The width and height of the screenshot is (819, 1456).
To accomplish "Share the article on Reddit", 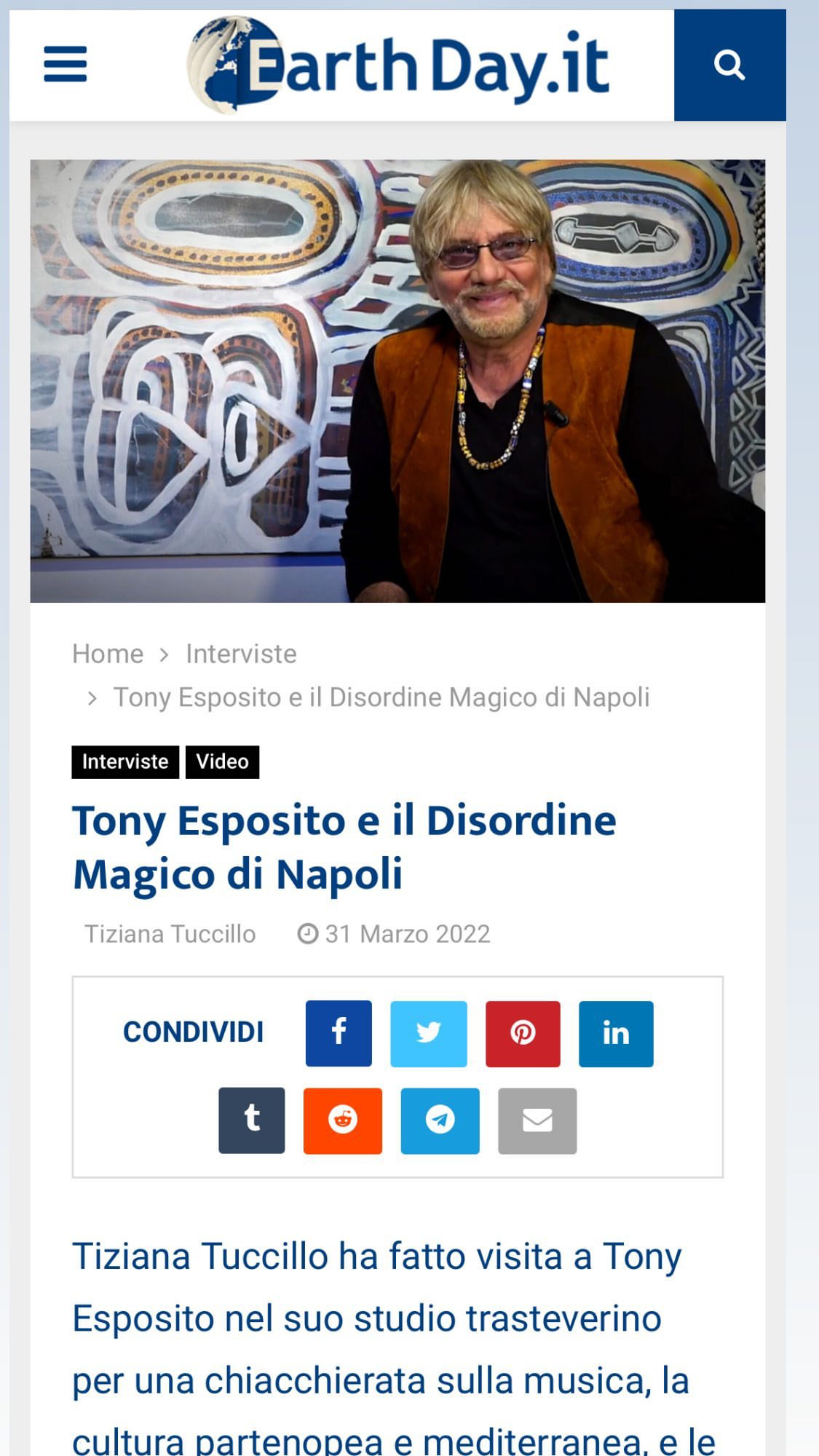I will (343, 1120).
